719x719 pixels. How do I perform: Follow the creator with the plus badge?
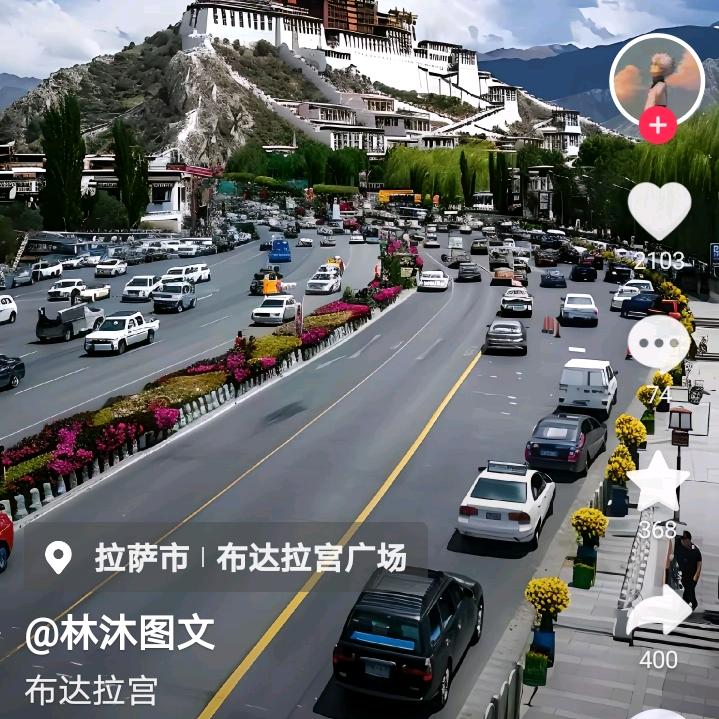pyautogui.click(x=657, y=126)
